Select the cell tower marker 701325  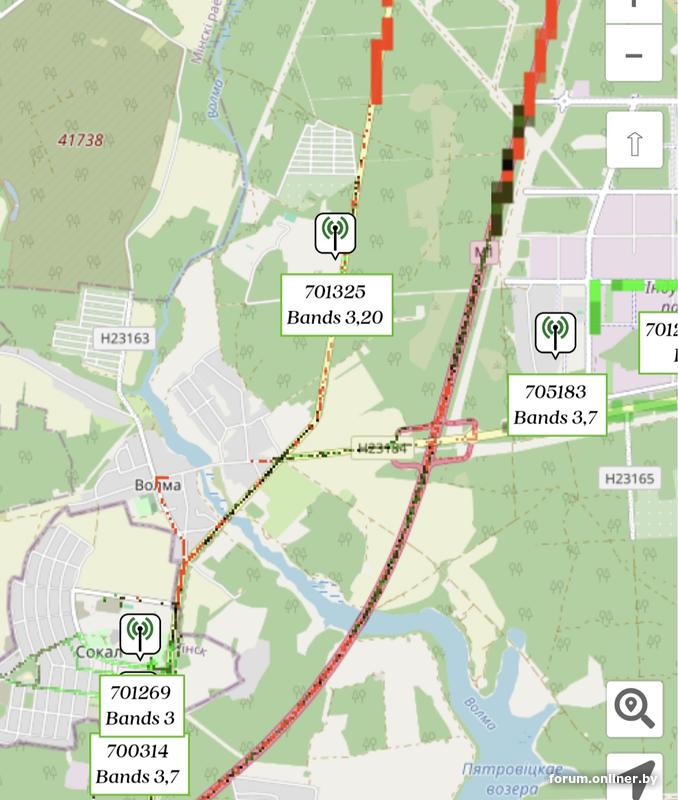pyautogui.click(x=335, y=233)
